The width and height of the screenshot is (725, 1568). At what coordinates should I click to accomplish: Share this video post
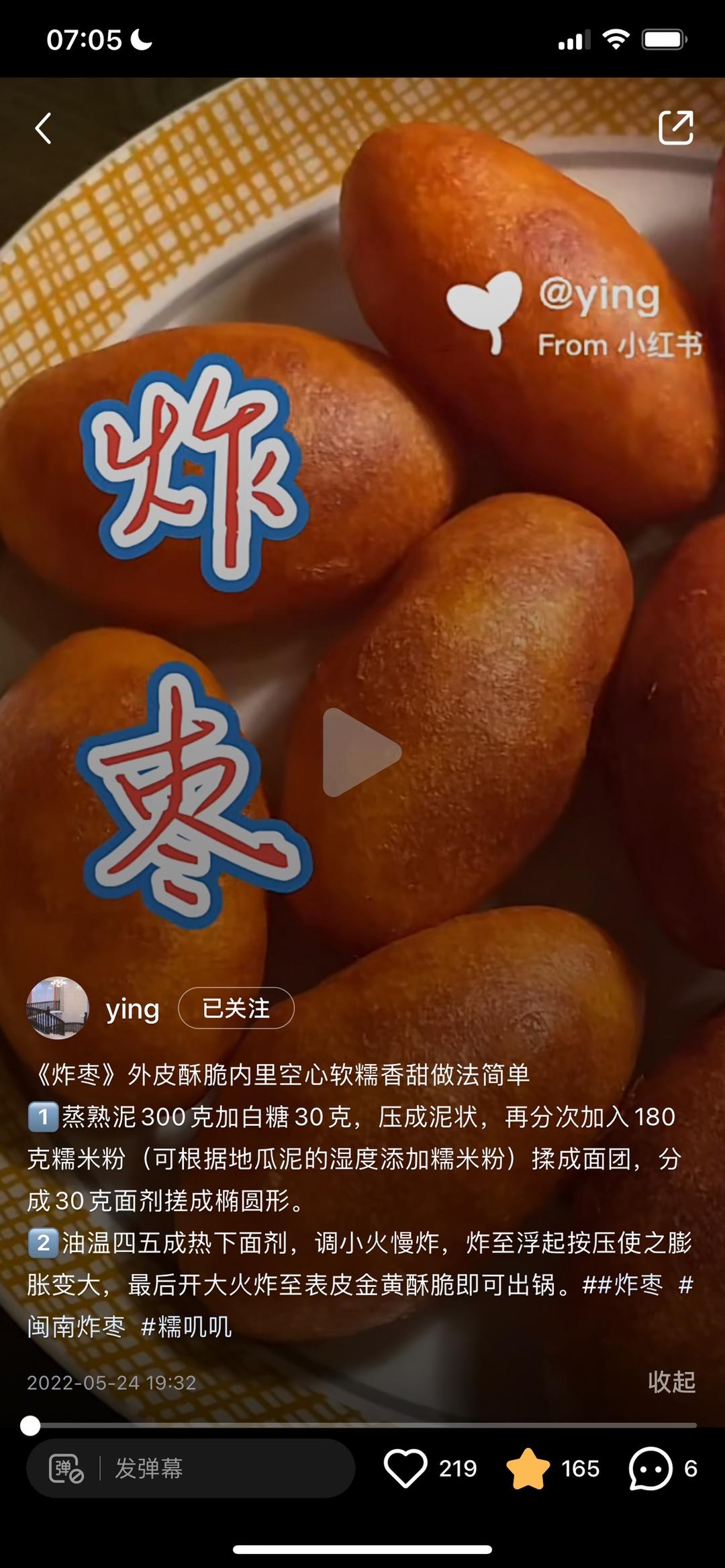coord(675,127)
